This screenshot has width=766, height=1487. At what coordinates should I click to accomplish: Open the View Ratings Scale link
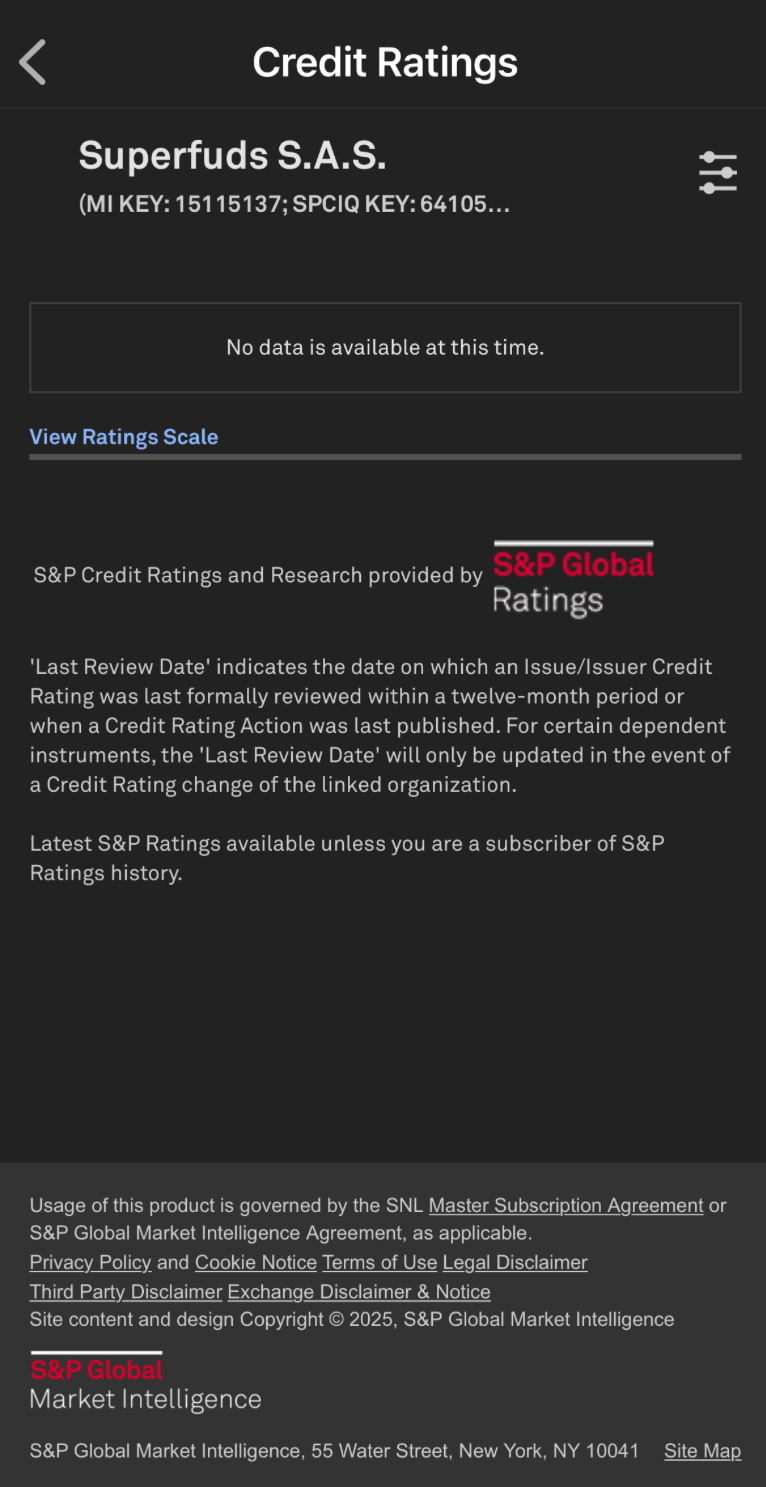tap(124, 437)
